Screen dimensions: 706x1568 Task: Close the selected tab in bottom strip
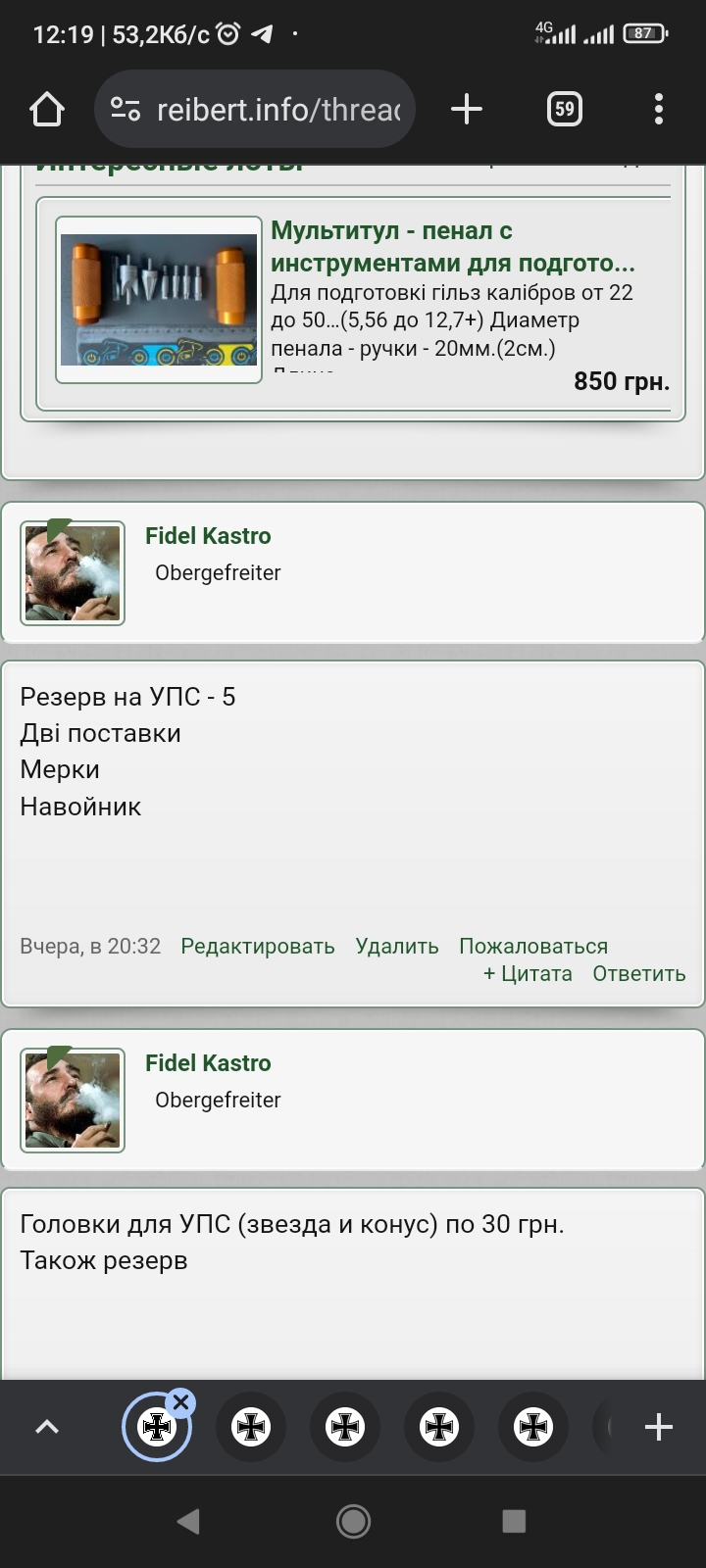pos(180,1402)
